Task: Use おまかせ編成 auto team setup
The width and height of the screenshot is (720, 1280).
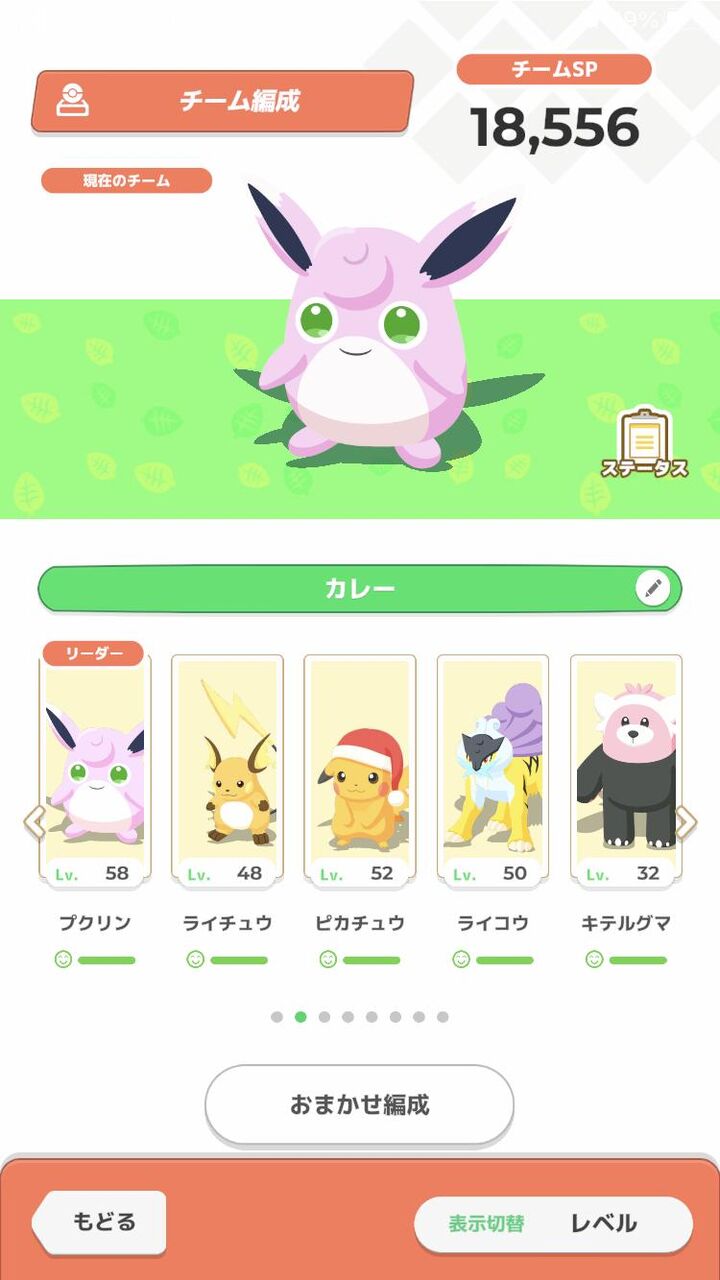Action: pos(359,1104)
